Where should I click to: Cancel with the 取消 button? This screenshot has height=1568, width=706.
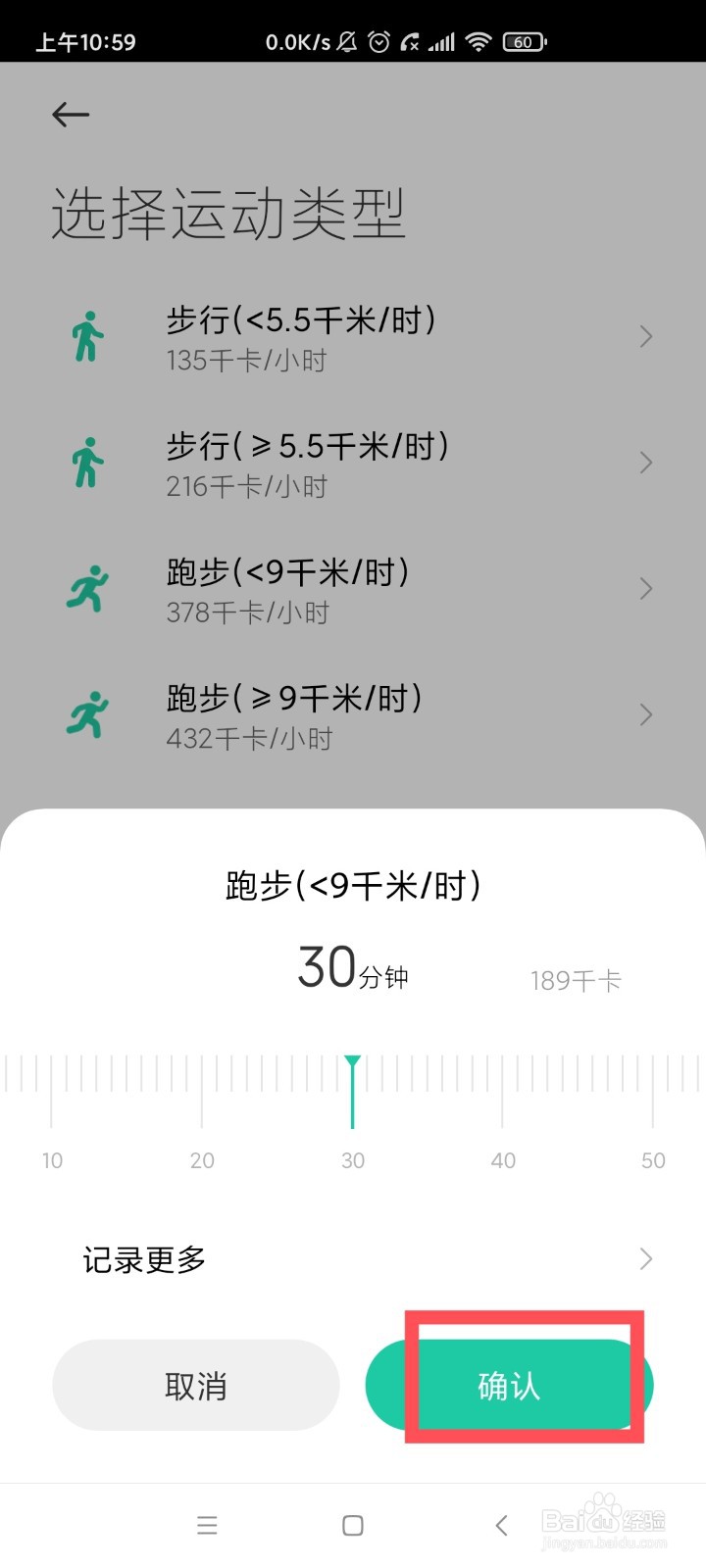coord(196,1385)
